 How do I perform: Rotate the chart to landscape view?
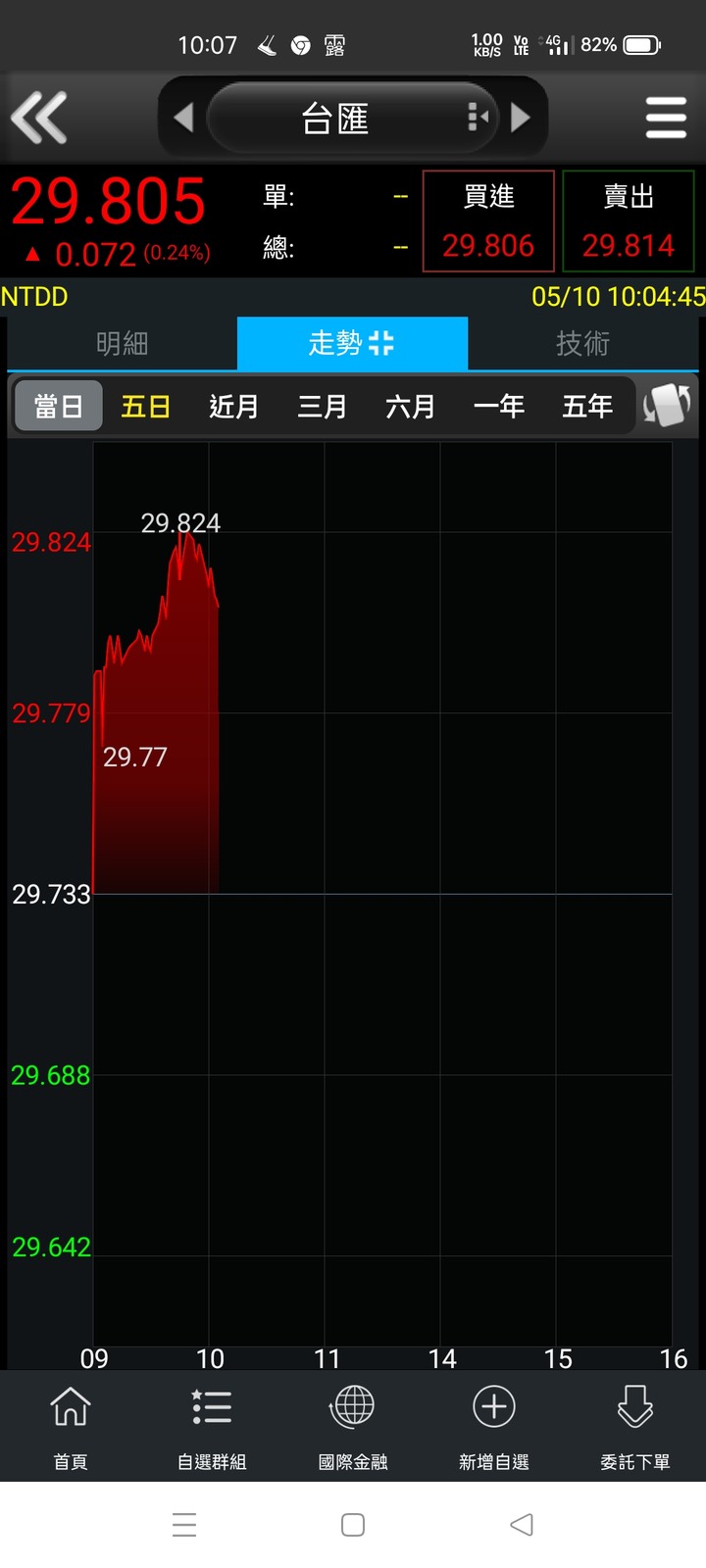pos(667,405)
